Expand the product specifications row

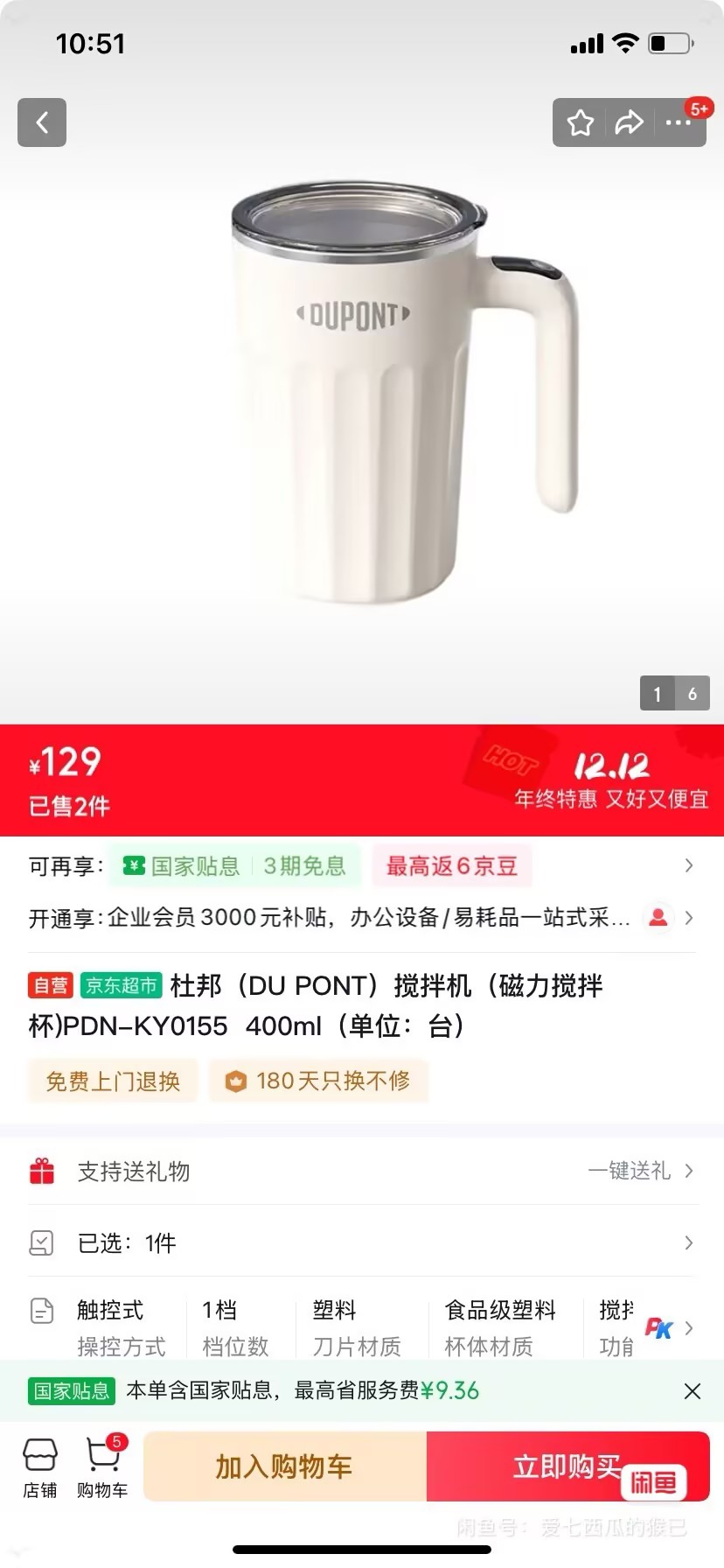click(x=689, y=1327)
